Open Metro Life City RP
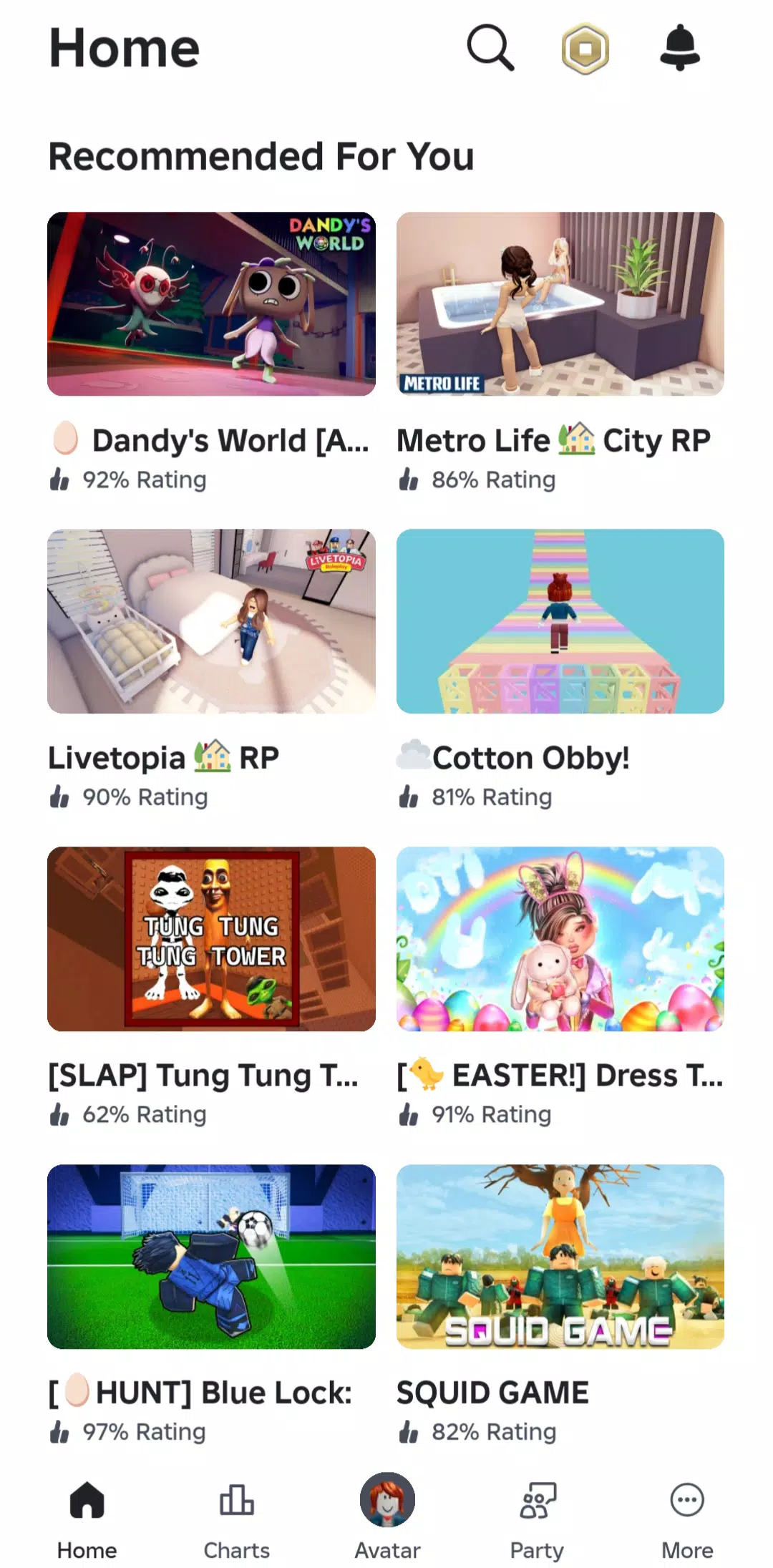Screen dimensions: 773x1568 560,304
